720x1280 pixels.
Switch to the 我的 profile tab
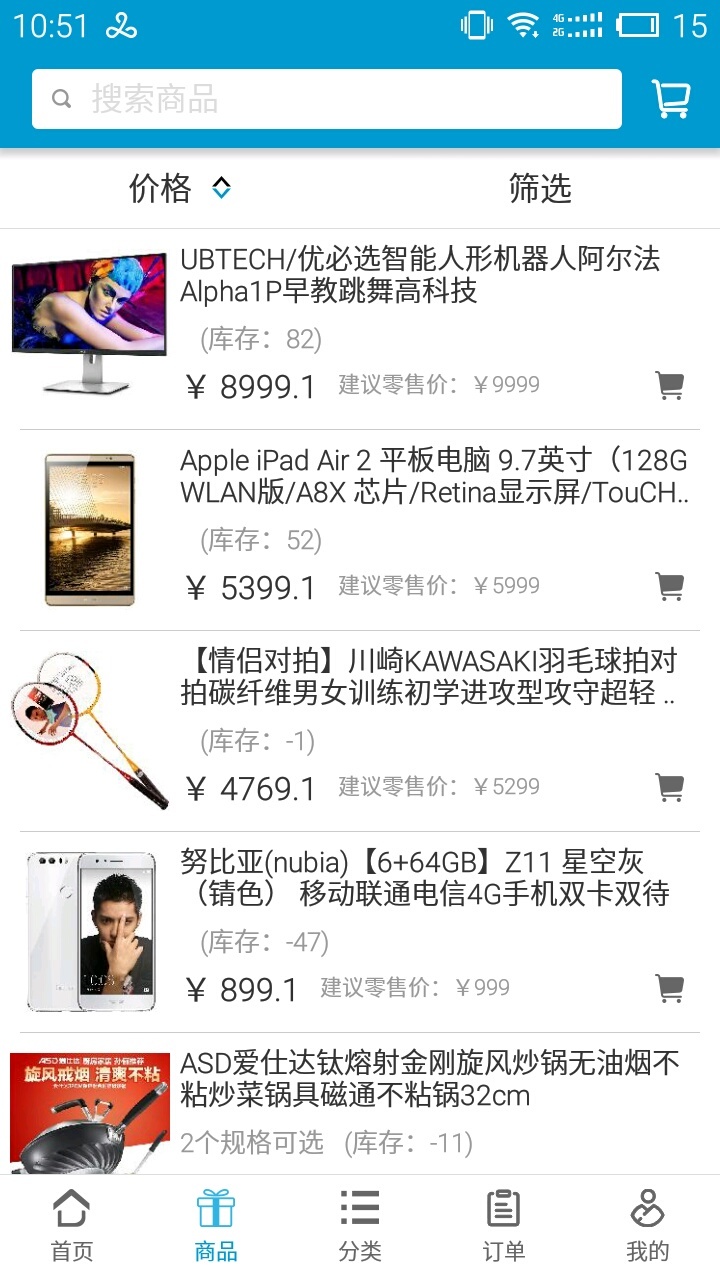tap(647, 1225)
